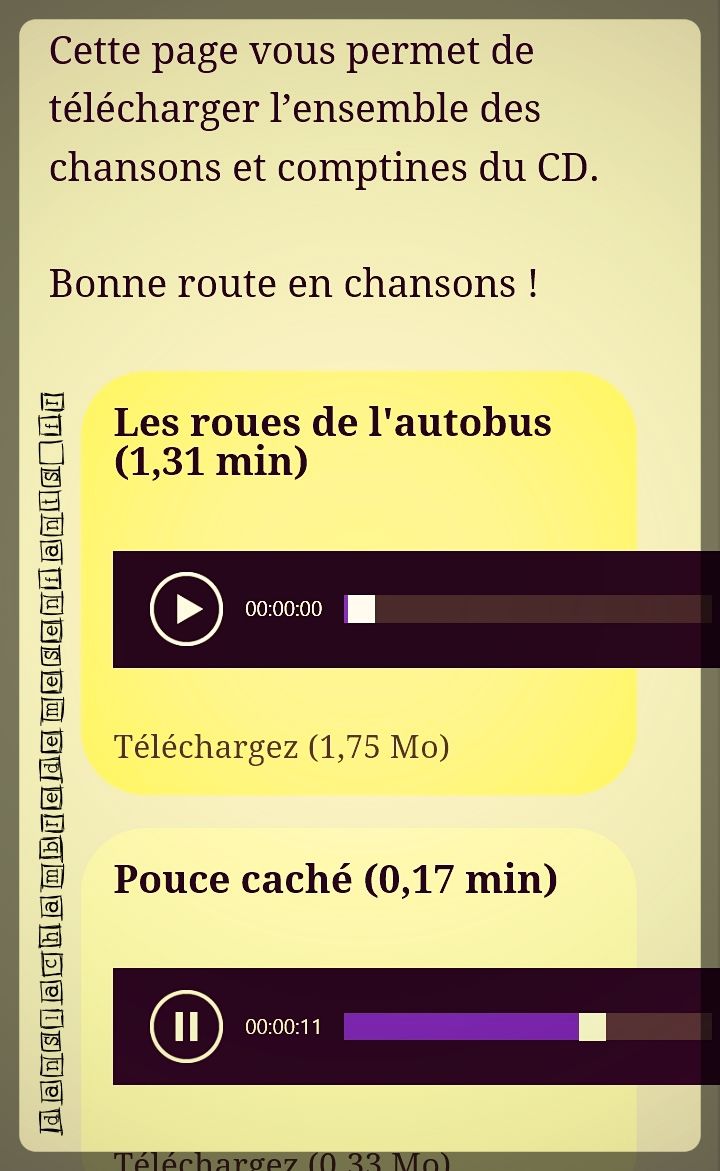Download the 1,75 Mo file
This screenshot has height=1171, width=720.
coord(281,746)
